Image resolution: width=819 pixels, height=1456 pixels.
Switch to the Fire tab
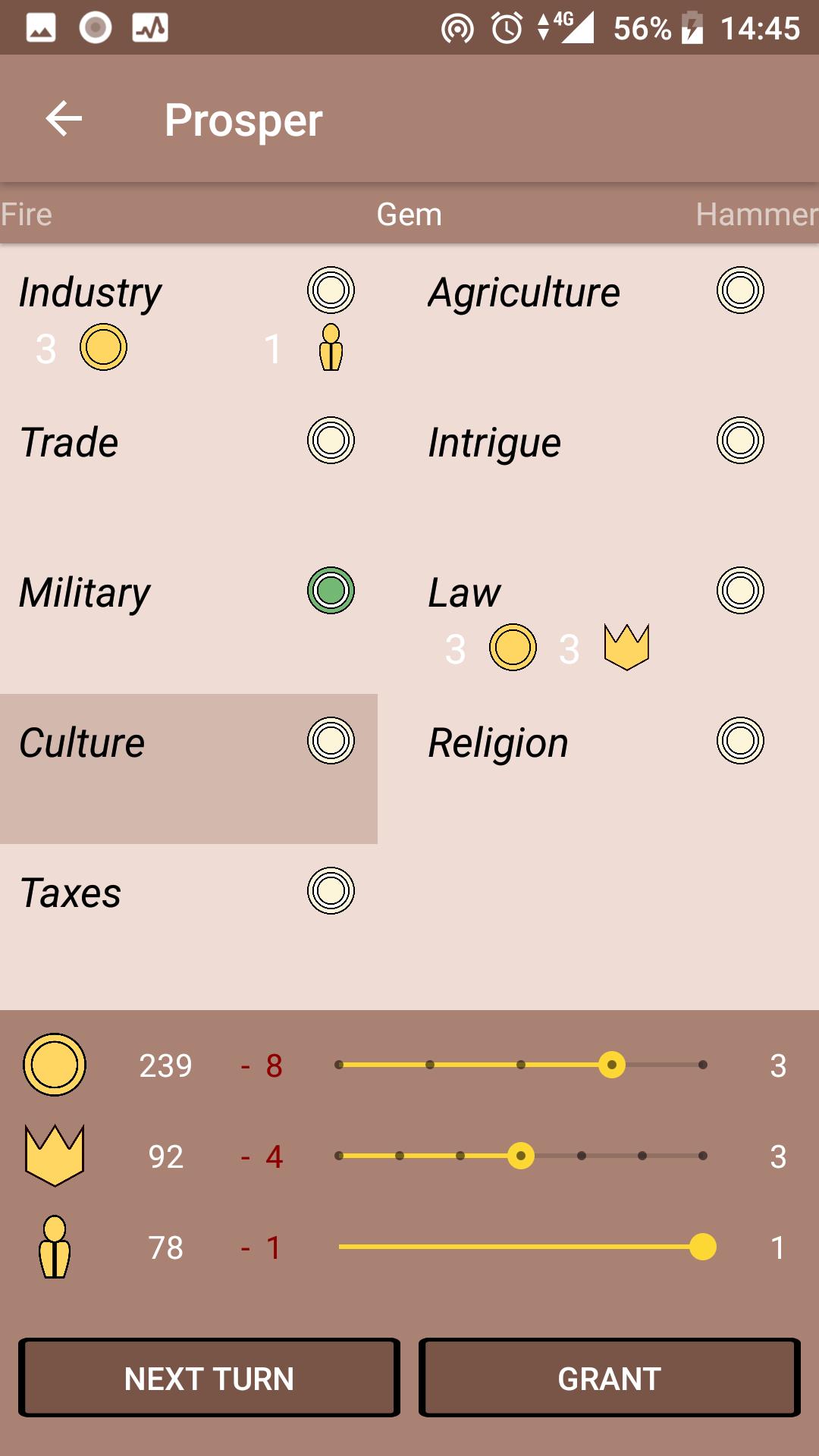pos(27,215)
